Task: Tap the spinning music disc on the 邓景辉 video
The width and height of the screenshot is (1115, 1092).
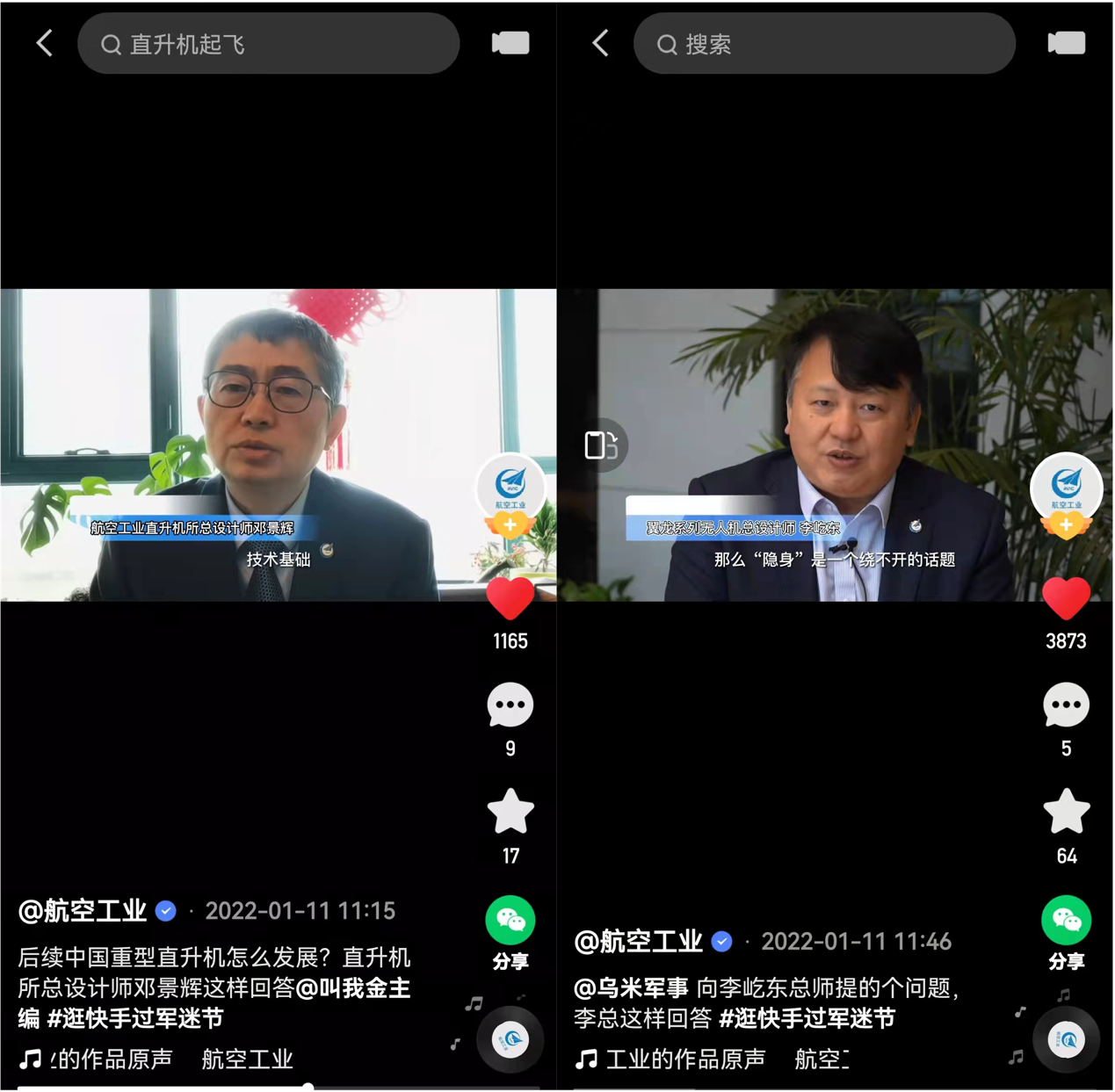Action: [510, 1040]
